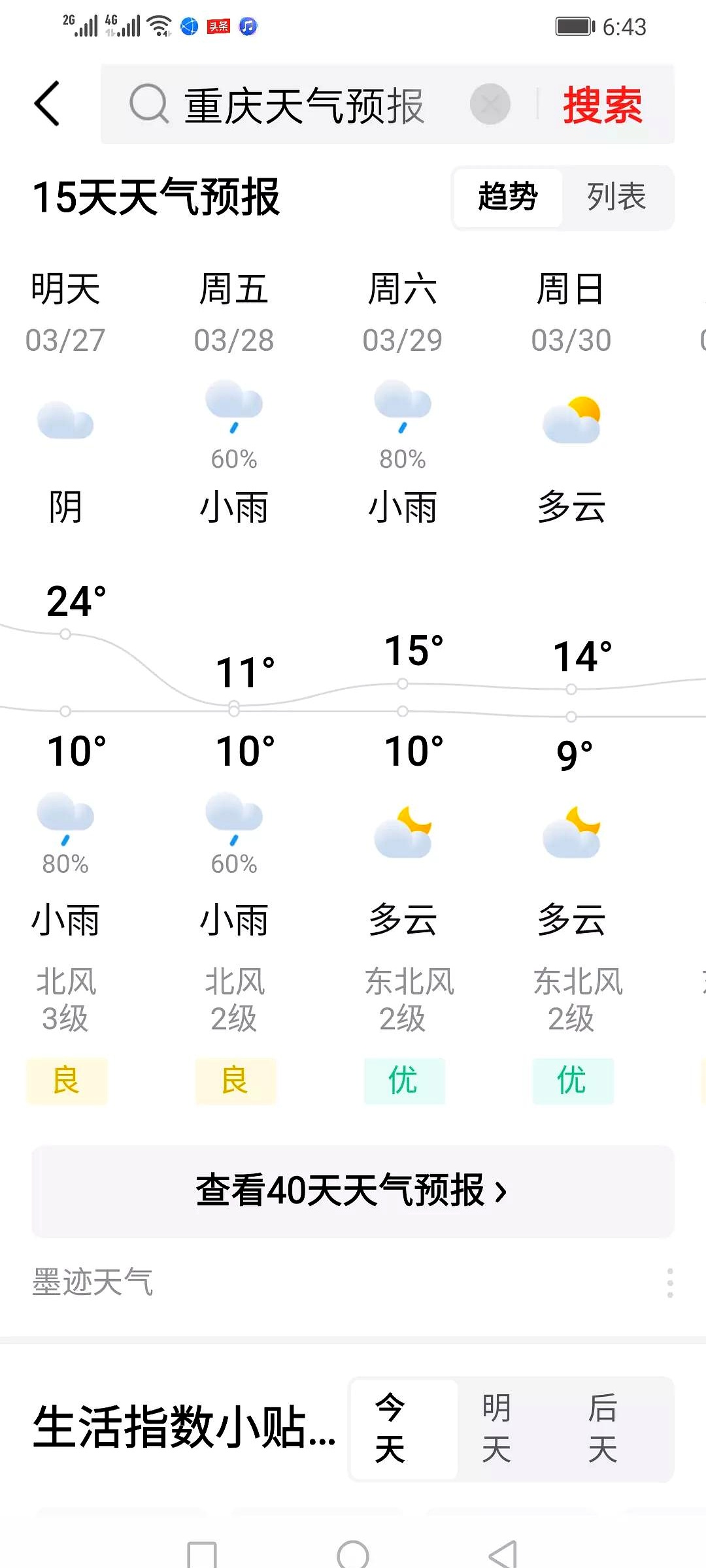Open the three-dot menu beside 墨迹天气

point(670,1282)
